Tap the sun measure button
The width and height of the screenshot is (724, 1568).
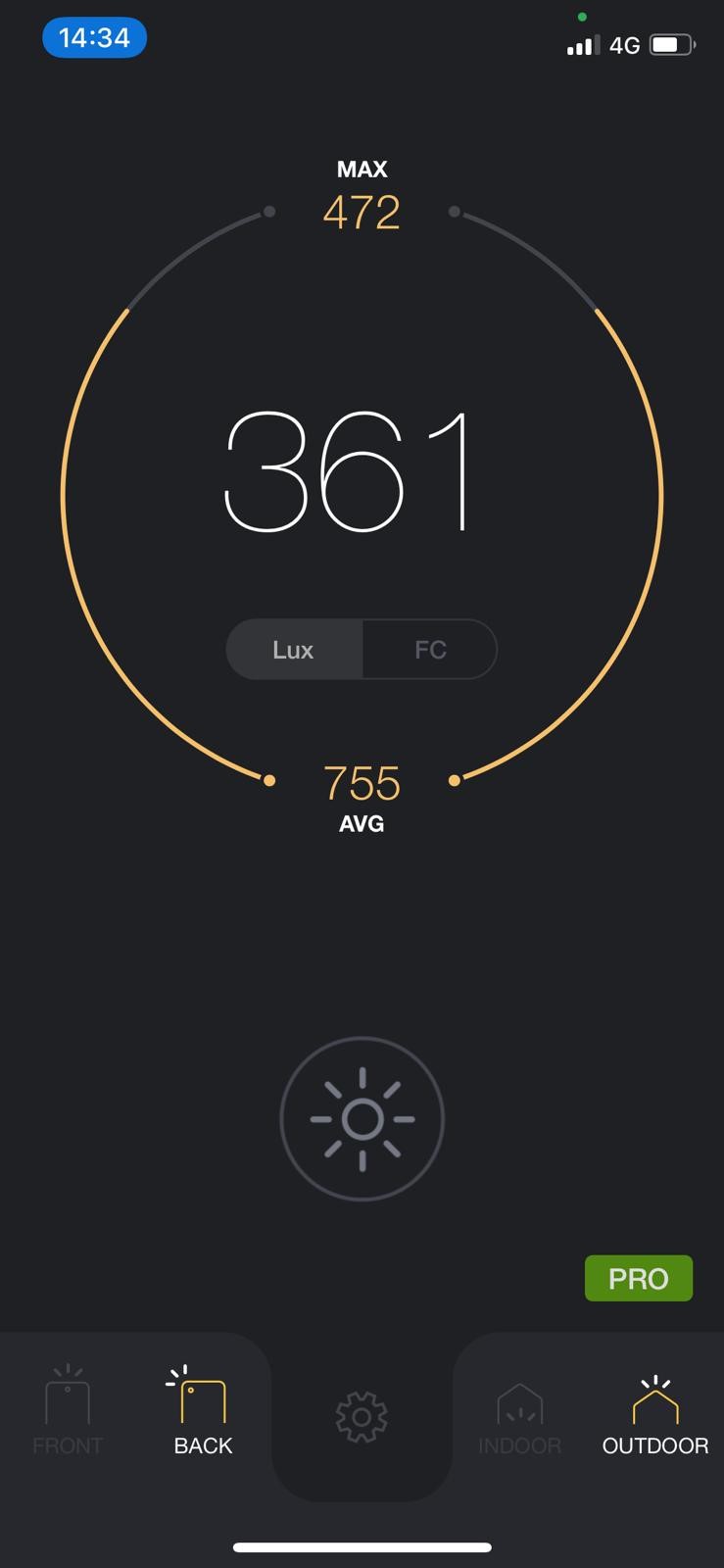(362, 1118)
